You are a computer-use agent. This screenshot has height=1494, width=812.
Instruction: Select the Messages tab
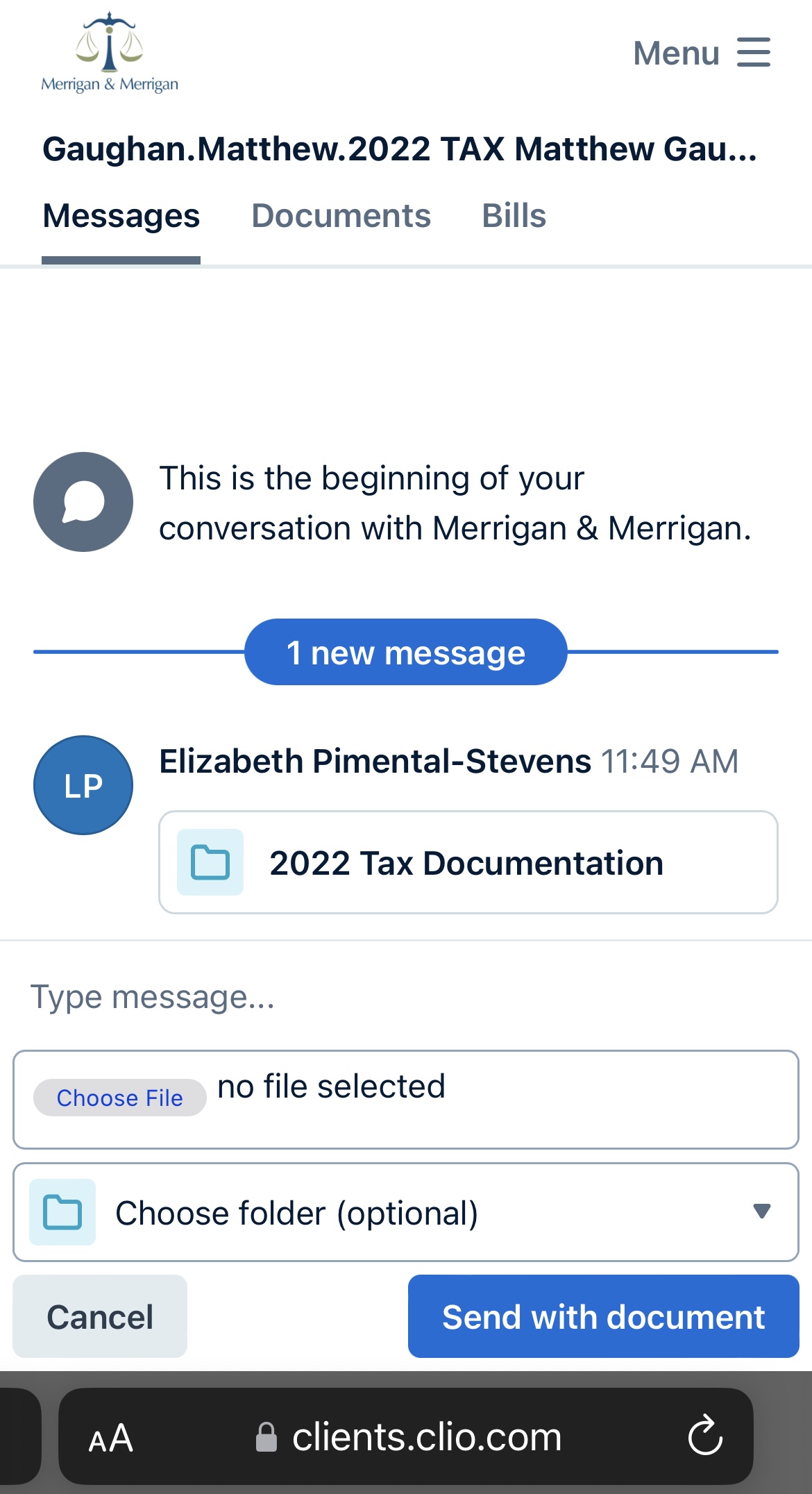121,216
